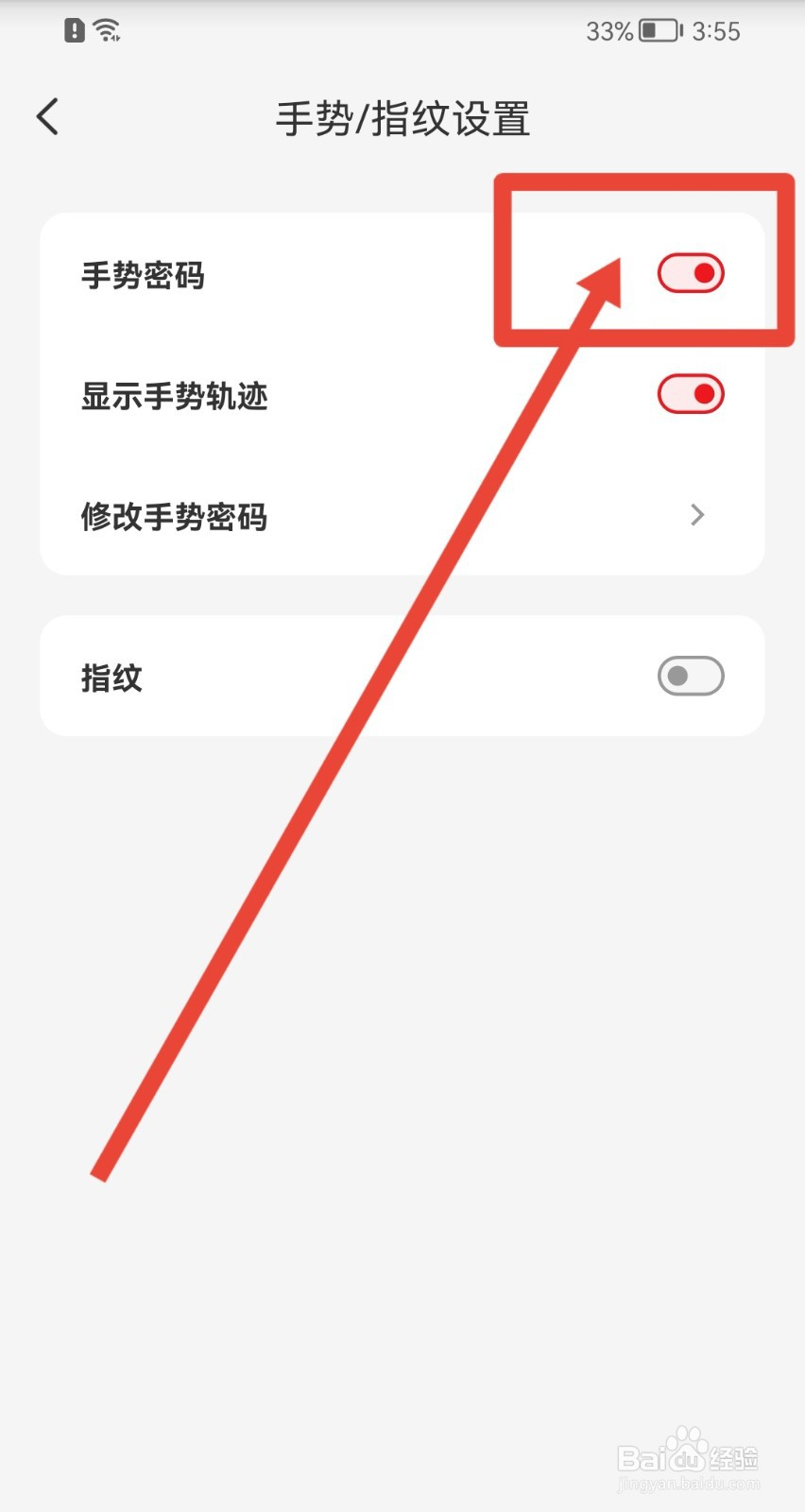Enable the 指纹 fingerprint toggle
The width and height of the screenshot is (805, 1512).
pos(689,675)
